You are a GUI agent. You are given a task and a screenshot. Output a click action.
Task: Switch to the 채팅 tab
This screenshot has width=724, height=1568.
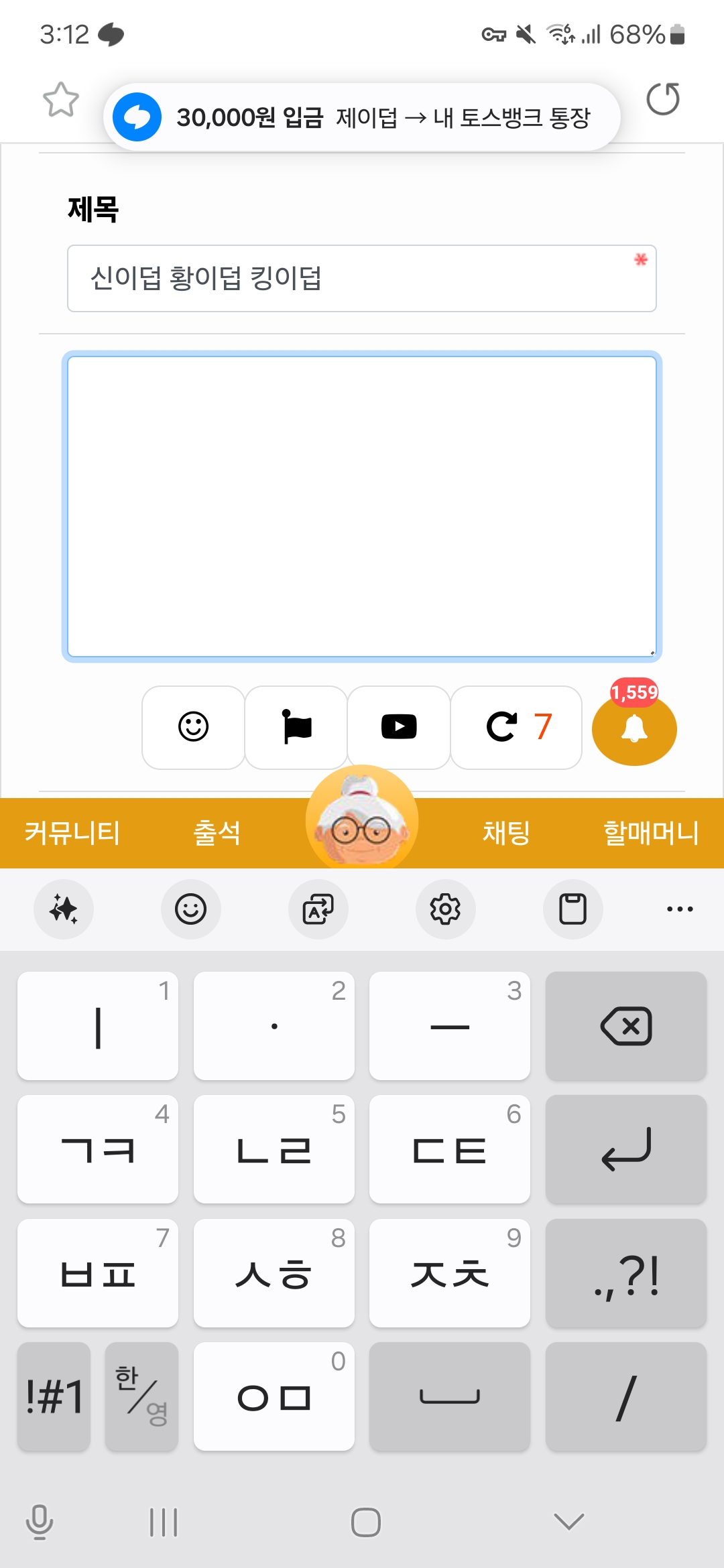pos(507,833)
